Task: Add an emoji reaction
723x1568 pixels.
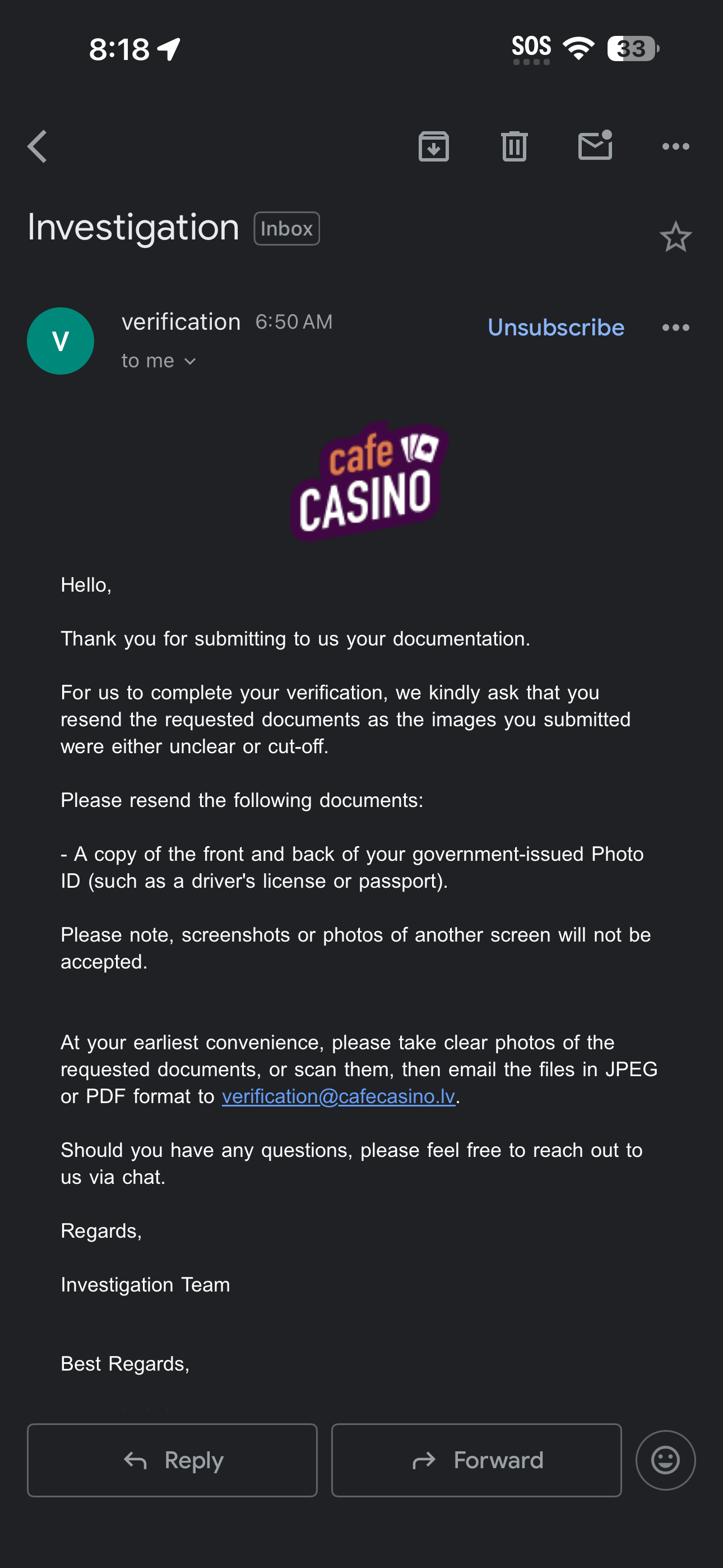Action: [x=665, y=1460]
